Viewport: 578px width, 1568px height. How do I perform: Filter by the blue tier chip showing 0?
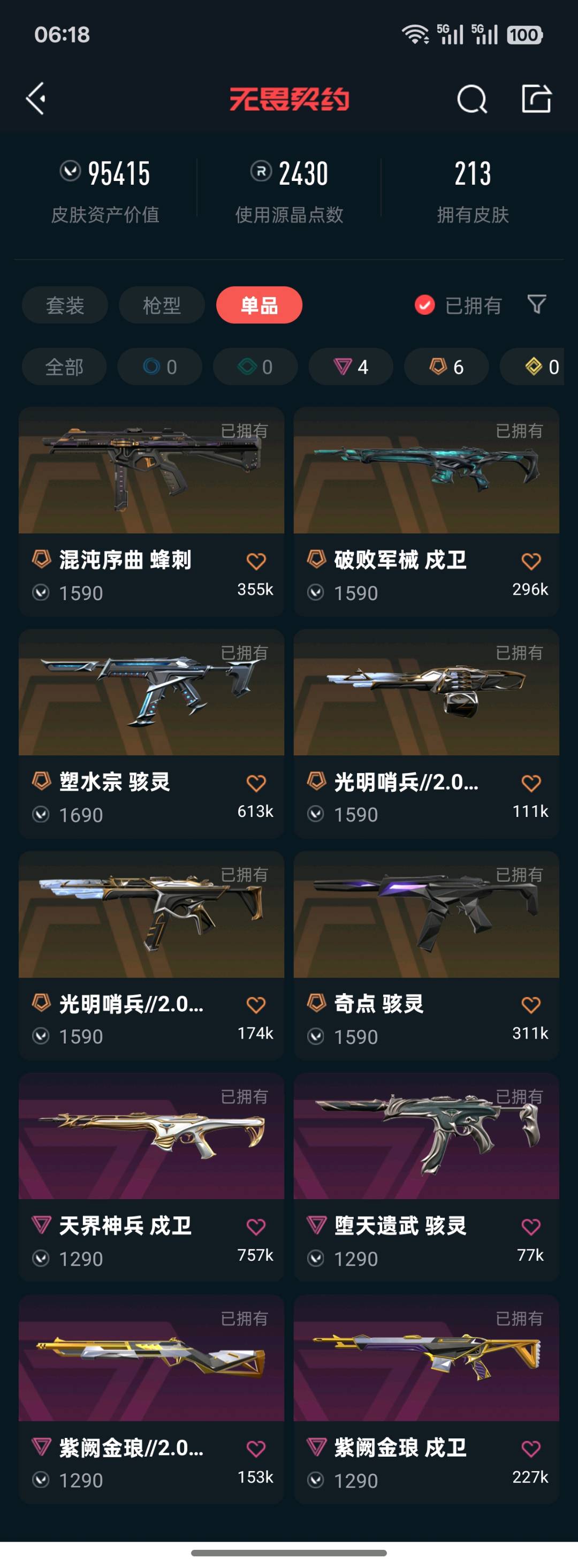click(159, 367)
